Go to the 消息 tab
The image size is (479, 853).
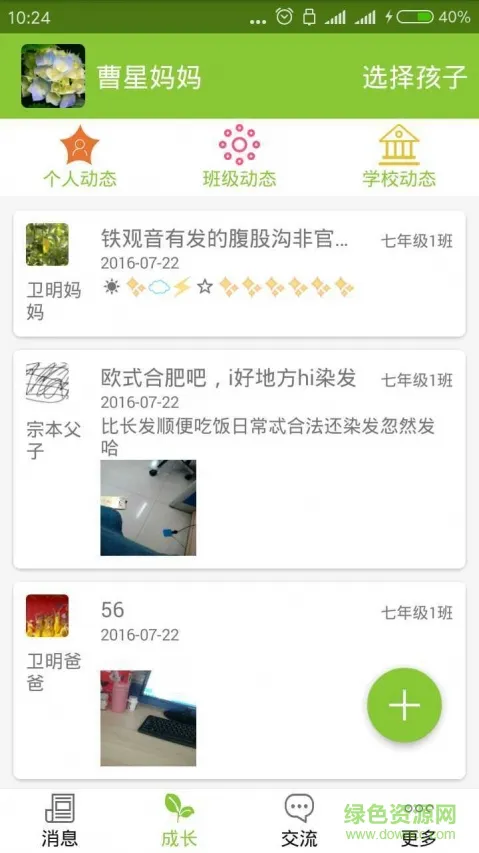[x=60, y=821]
